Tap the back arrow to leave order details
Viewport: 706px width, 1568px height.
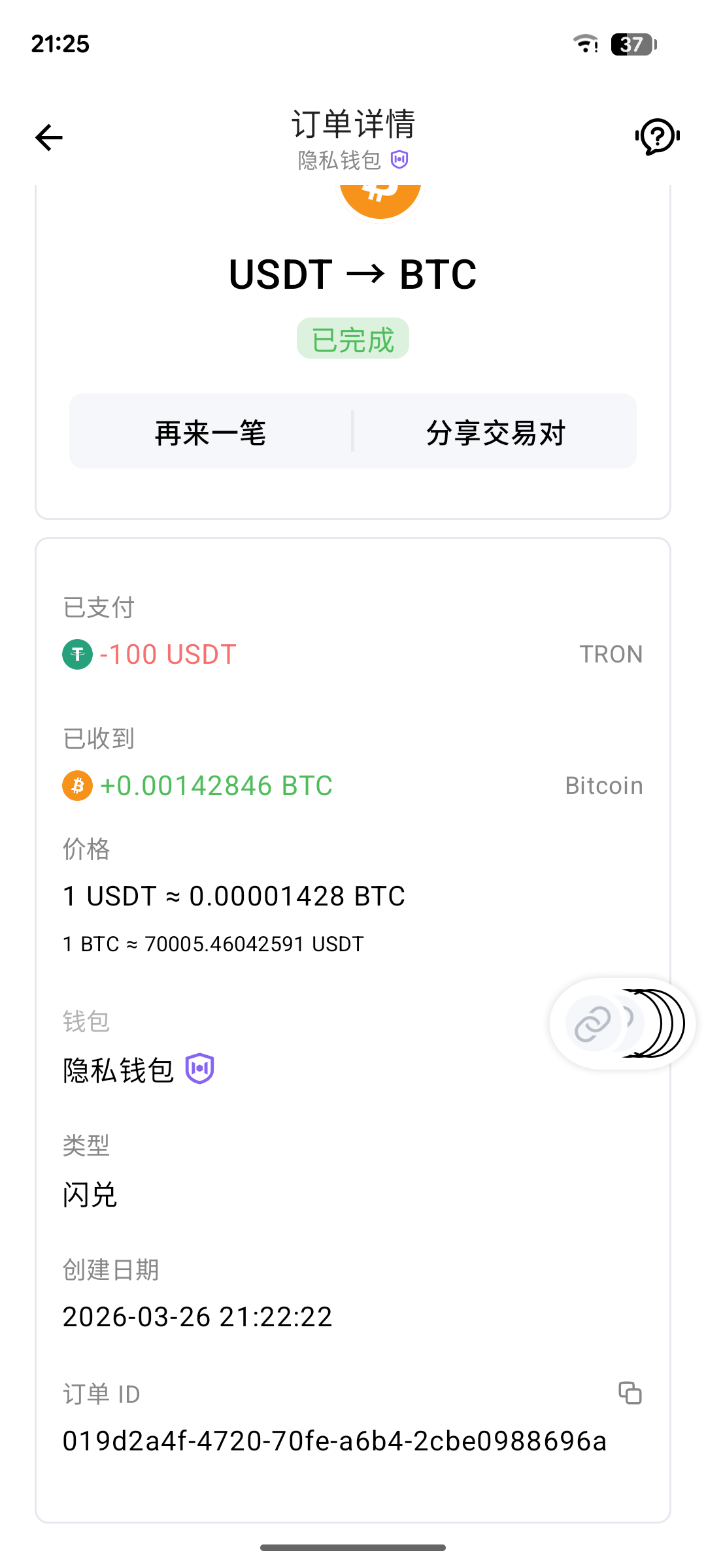pyautogui.click(x=48, y=137)
